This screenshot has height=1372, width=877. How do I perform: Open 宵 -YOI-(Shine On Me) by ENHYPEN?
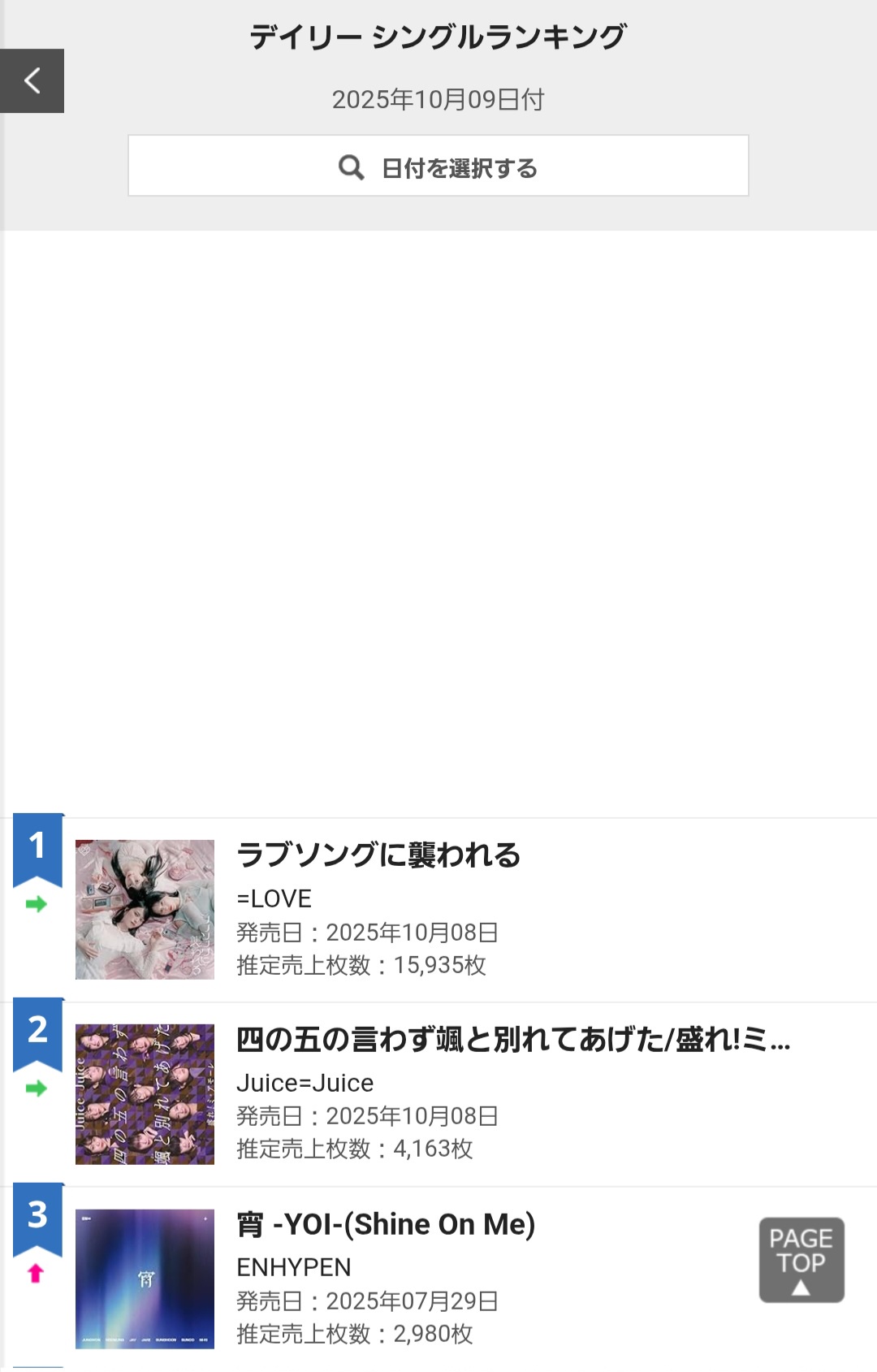pos(386,1224)
